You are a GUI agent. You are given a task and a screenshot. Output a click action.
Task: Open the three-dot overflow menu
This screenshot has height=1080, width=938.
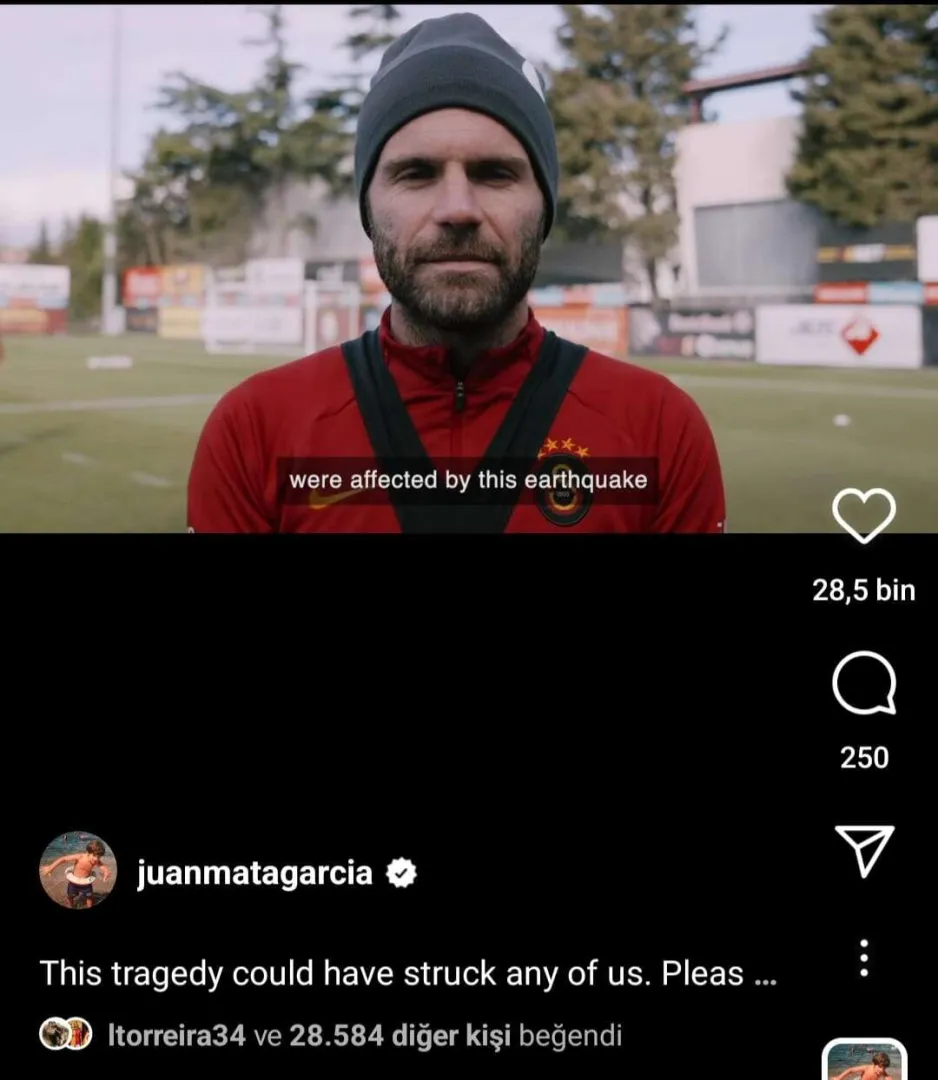[864, 958]
